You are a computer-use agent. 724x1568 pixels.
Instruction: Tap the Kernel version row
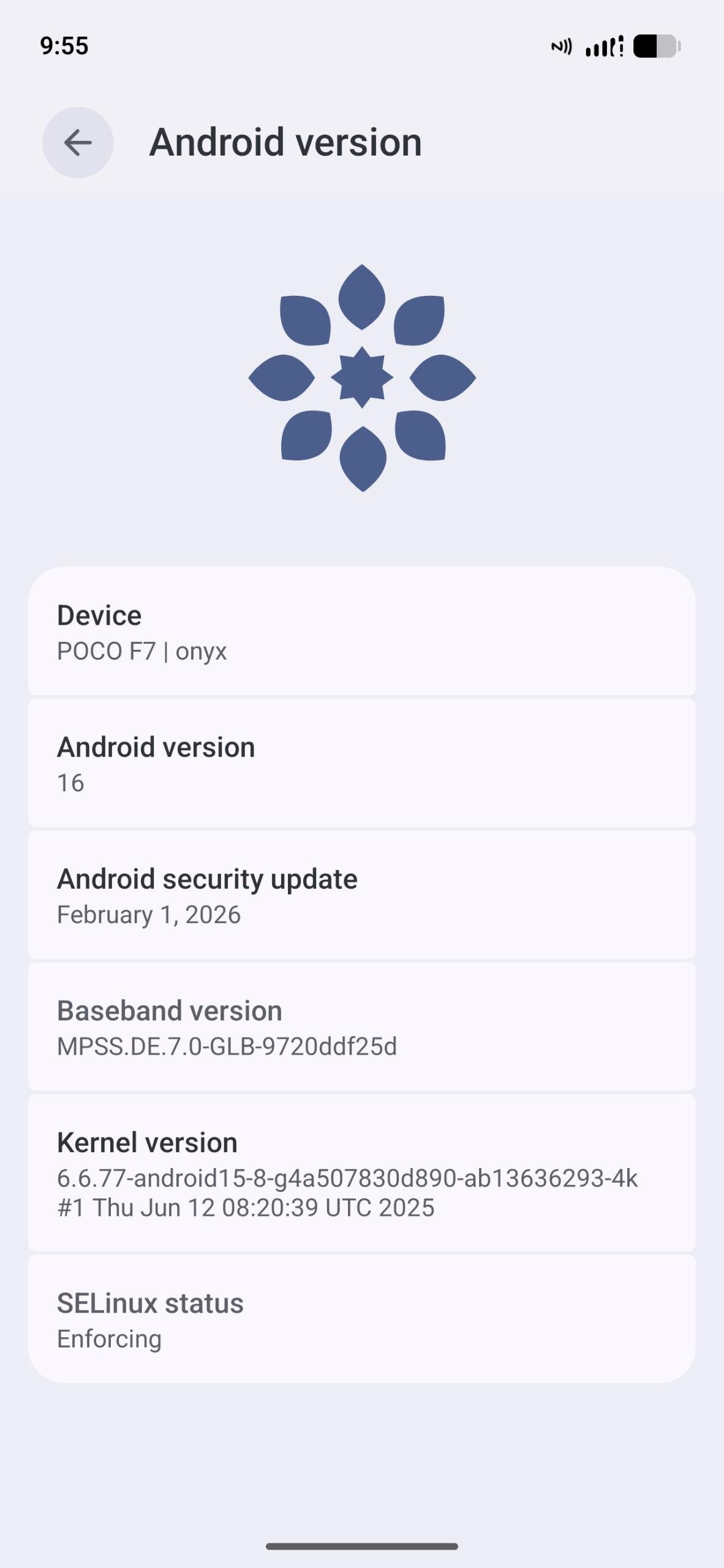pos(361,1174)
